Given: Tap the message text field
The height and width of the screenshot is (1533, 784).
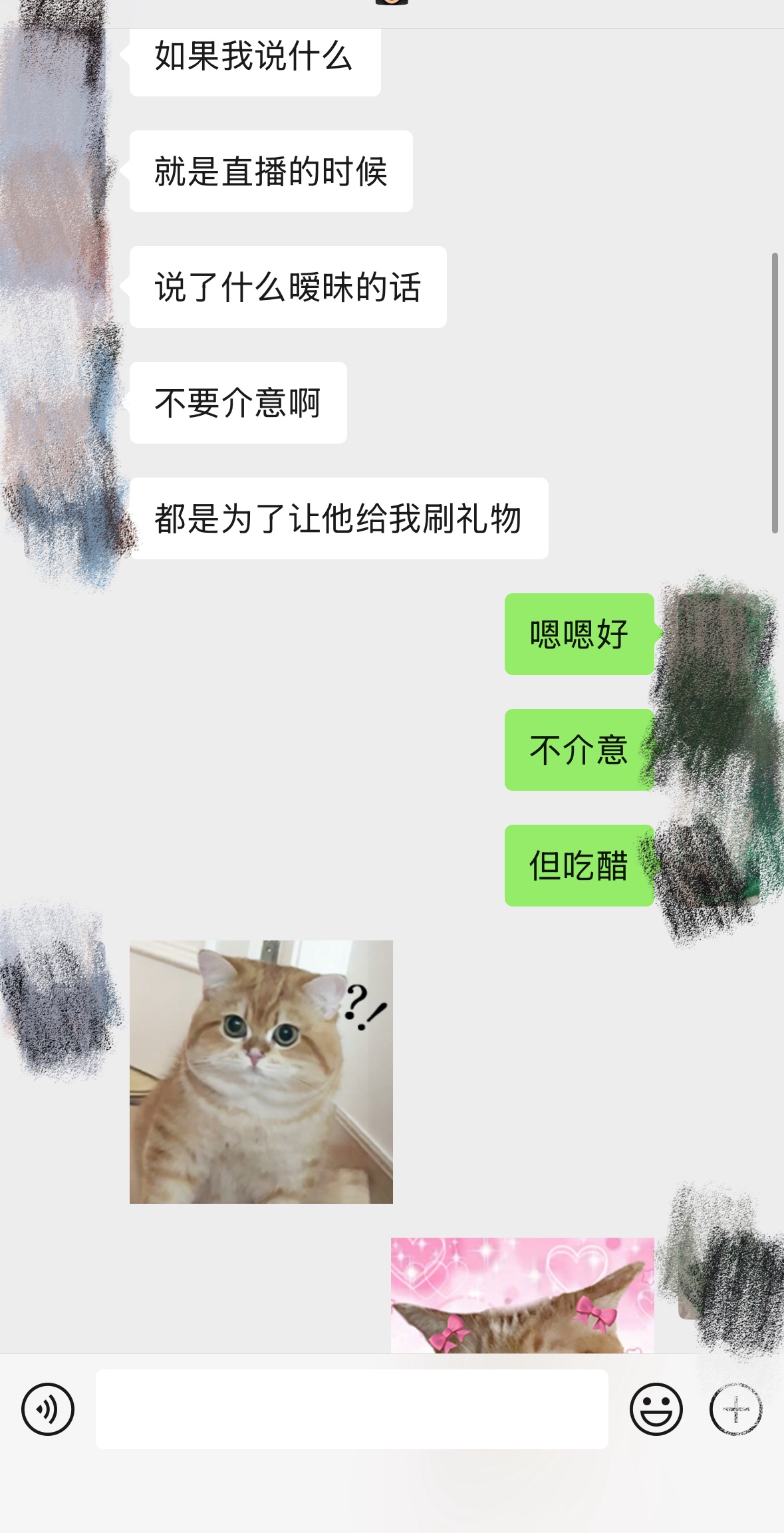Looking at the screenshot, I should [x=352, y=1409].
